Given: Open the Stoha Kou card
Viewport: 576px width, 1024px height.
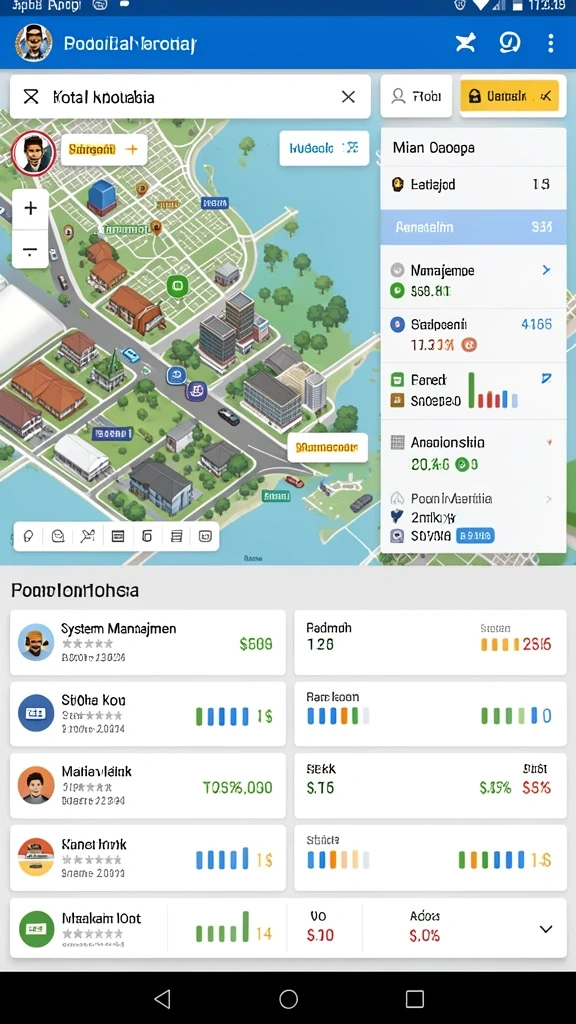Looking at the screenshot, I should pyautogui.click(x=148, y=714).
